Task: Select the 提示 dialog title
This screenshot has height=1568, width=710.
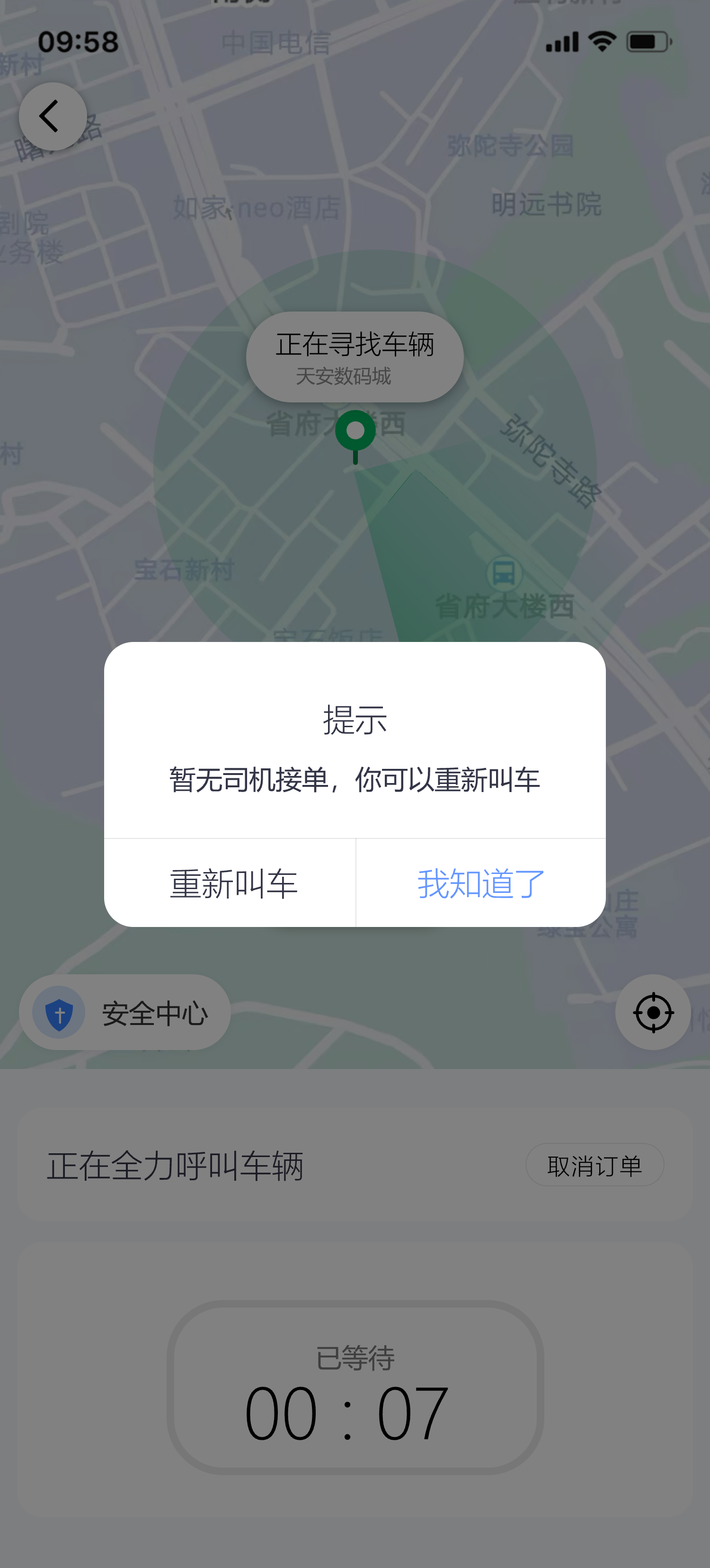Action: pos(355,723)
